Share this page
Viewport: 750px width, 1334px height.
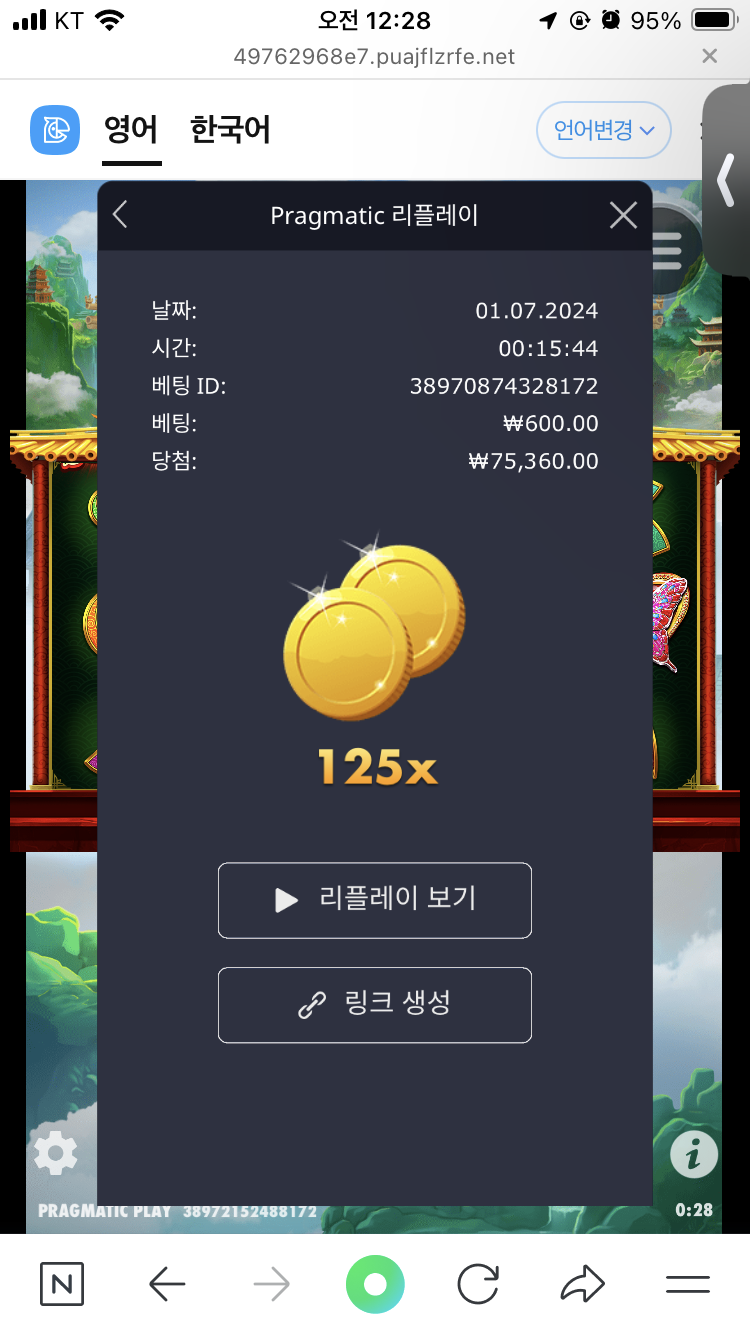point(583,1284)
